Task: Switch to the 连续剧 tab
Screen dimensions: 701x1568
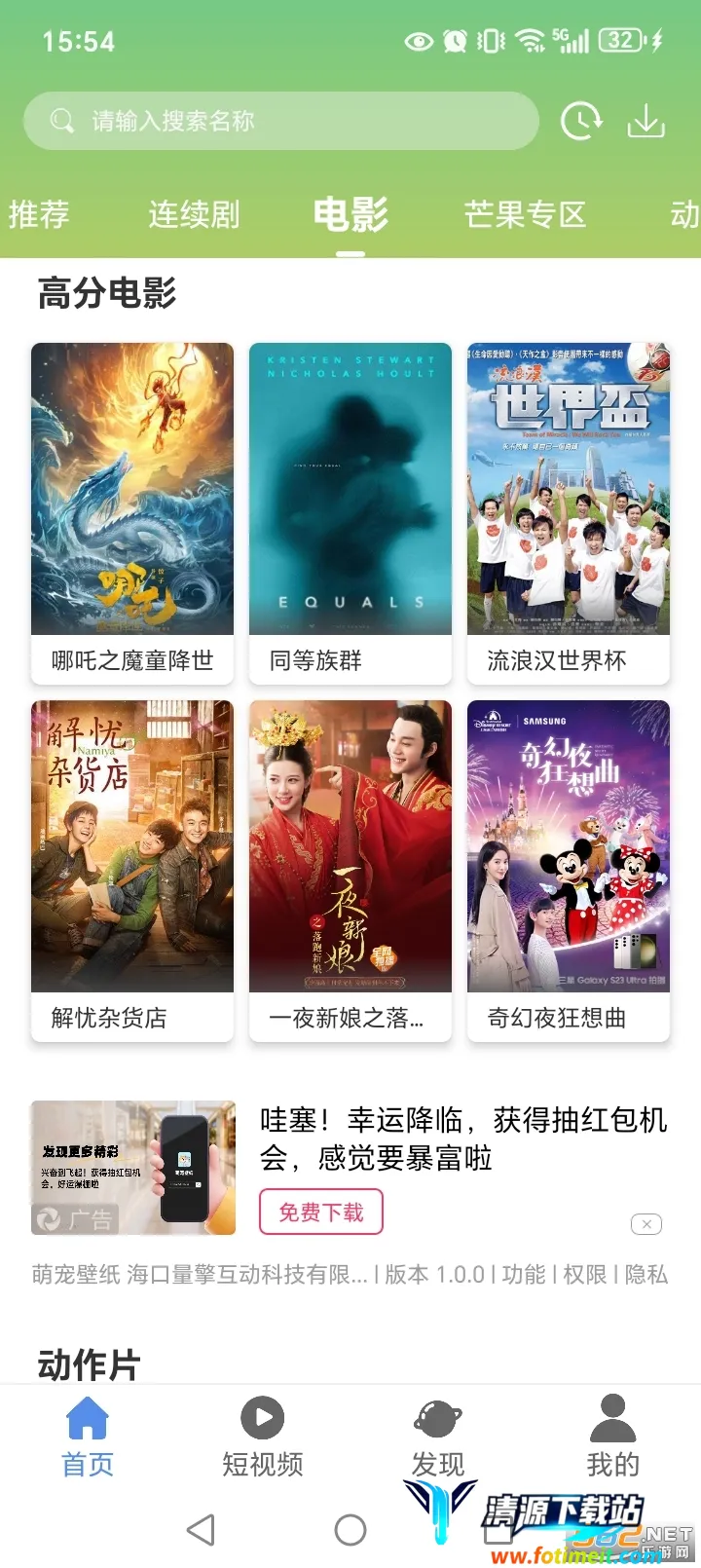Action: coord(194,214)
